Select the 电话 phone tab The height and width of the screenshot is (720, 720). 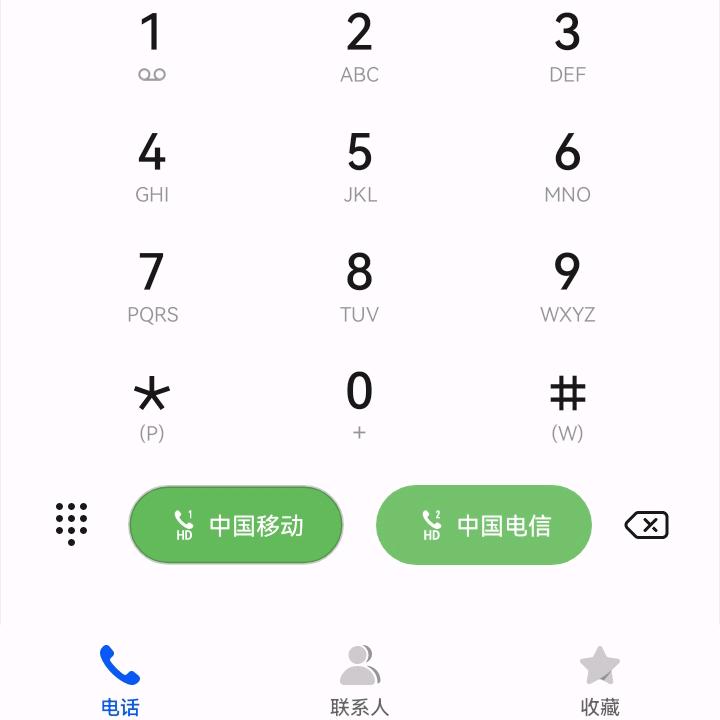(x=120, y=680)
